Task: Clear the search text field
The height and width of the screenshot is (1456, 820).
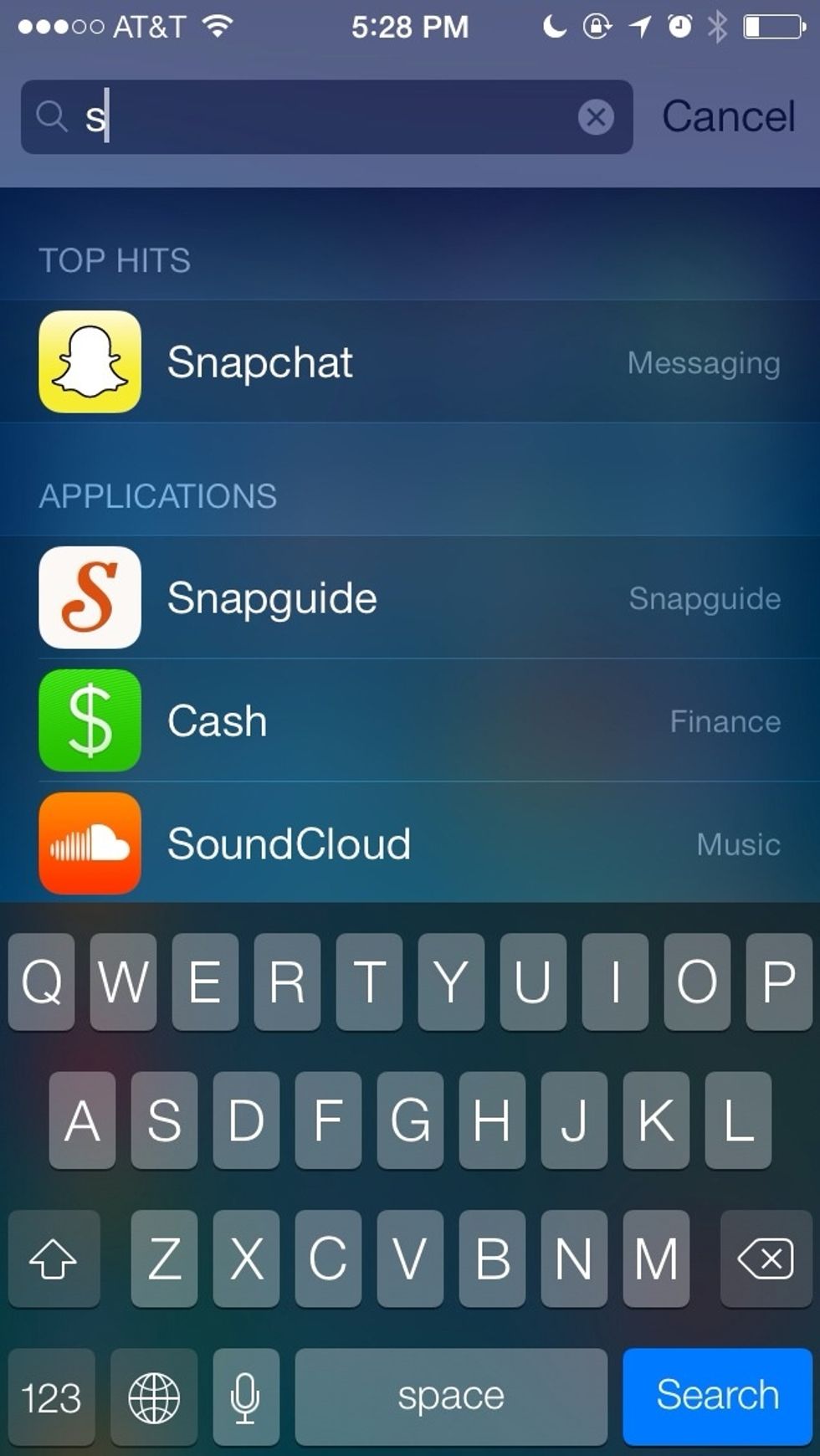Action: pyautogui.click(x=596, y=117)
